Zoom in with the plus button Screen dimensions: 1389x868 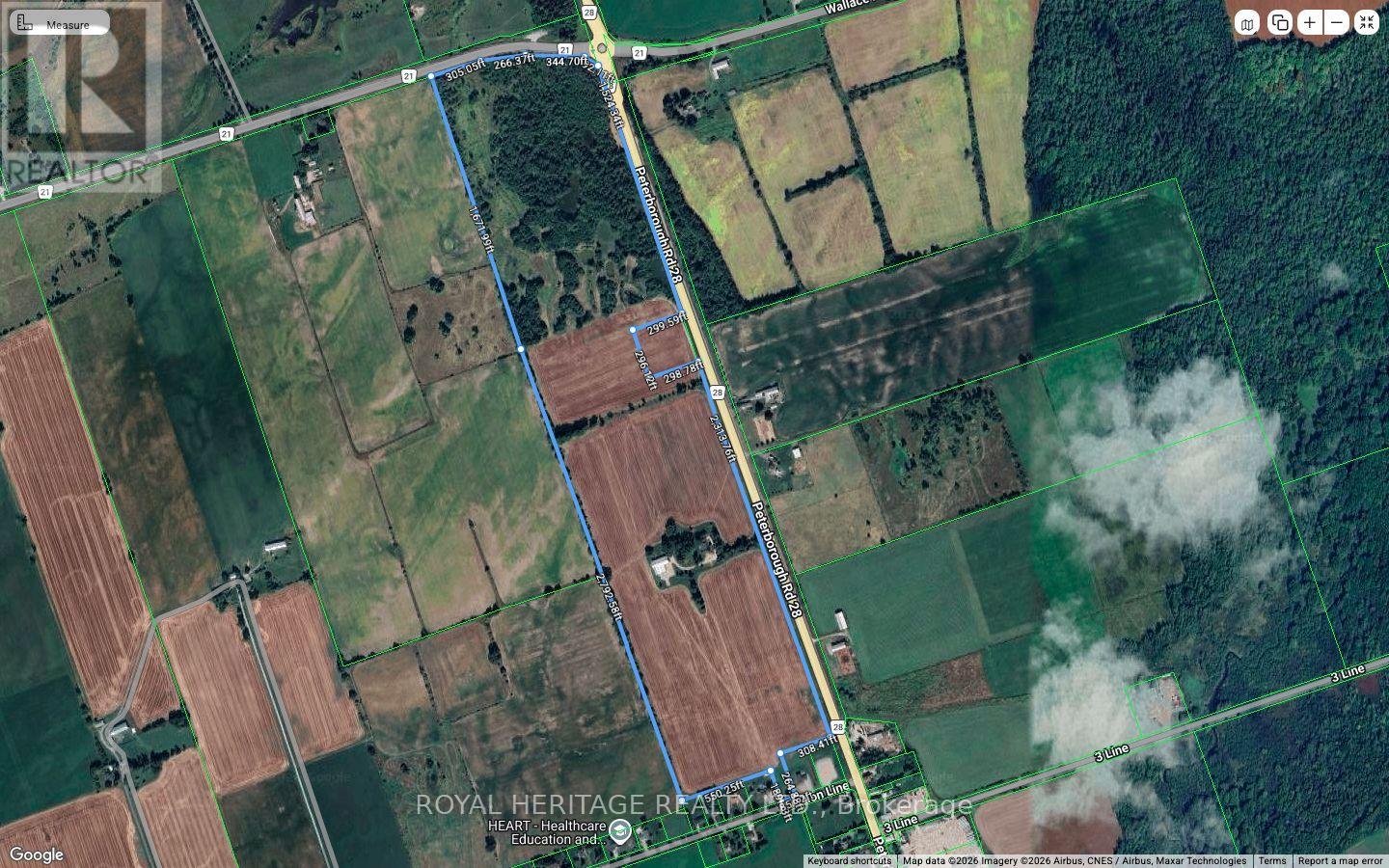pyautogui.click(x=1310, y=23)
